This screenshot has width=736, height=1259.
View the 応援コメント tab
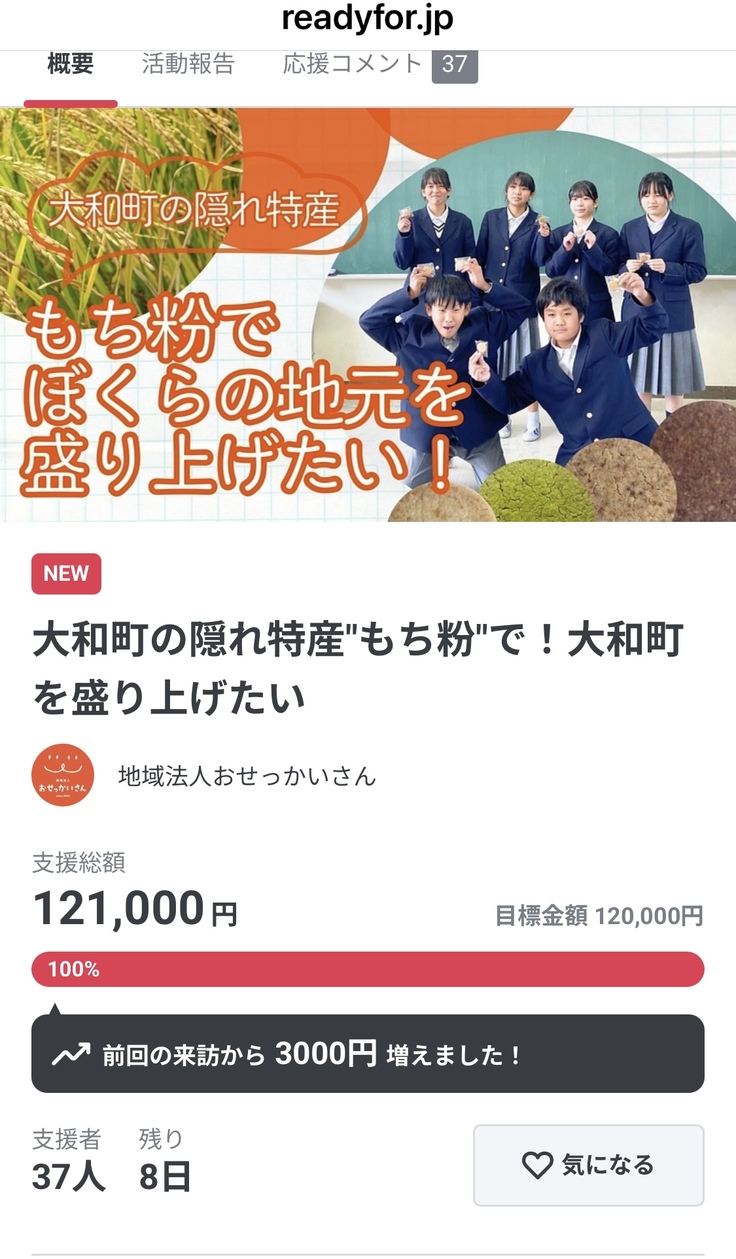[378, 65]
